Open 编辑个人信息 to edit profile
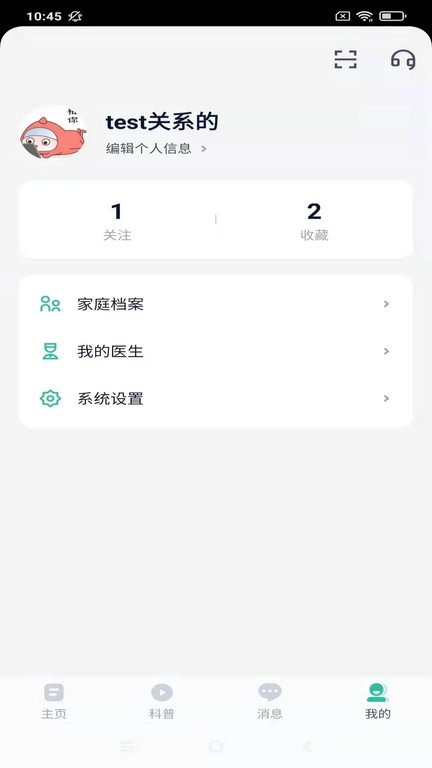The height and width of the screenshot is (768, 432). (x=156, y=148)
